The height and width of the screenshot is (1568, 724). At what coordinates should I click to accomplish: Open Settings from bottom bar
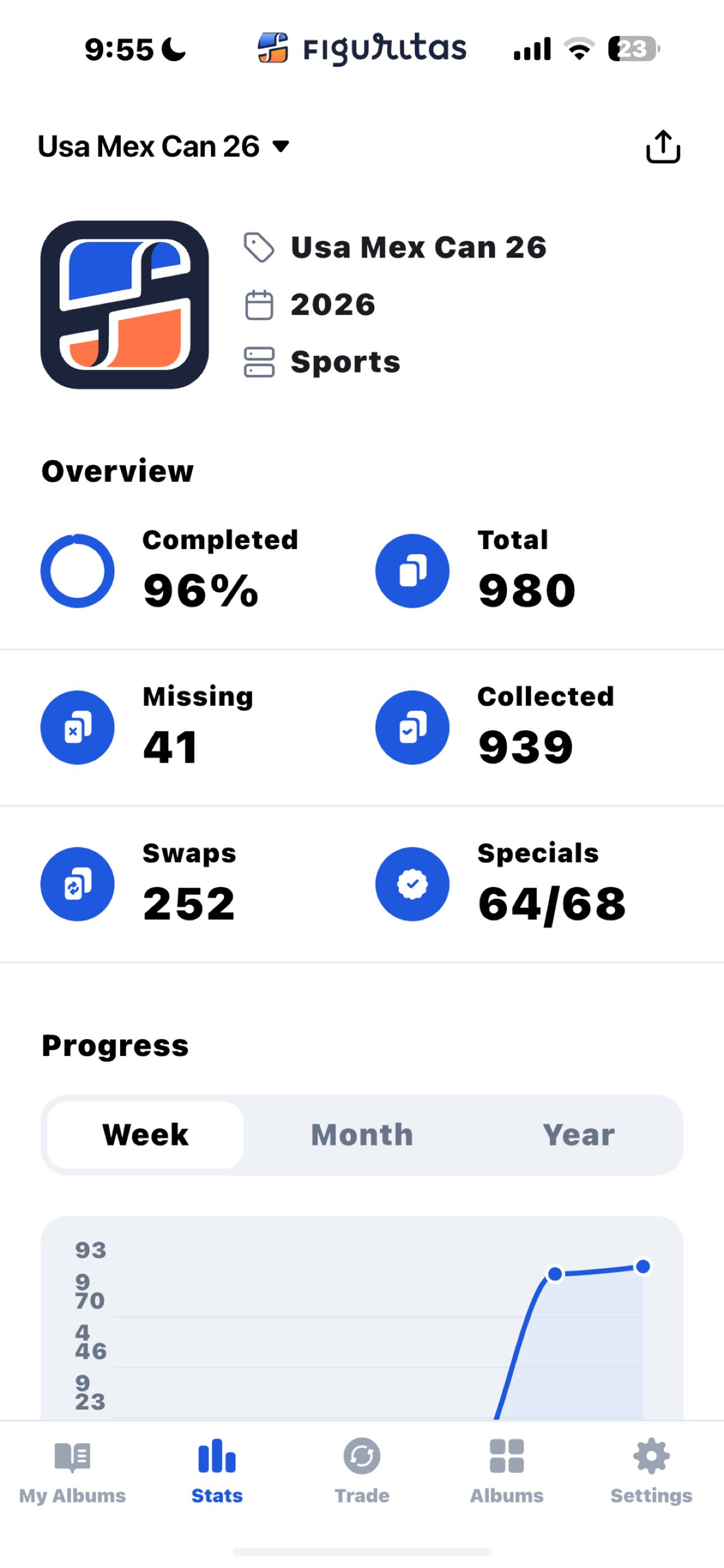[x=652, y=1472]
